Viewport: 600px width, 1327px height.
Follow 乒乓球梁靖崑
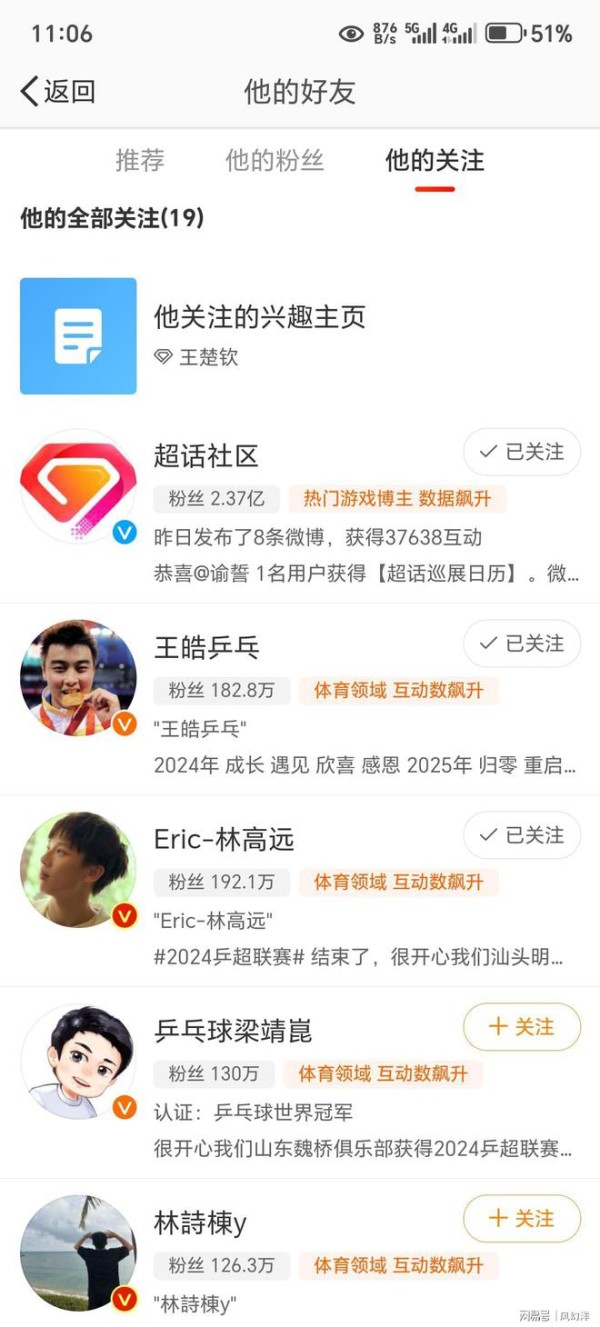pos(521,1027)
